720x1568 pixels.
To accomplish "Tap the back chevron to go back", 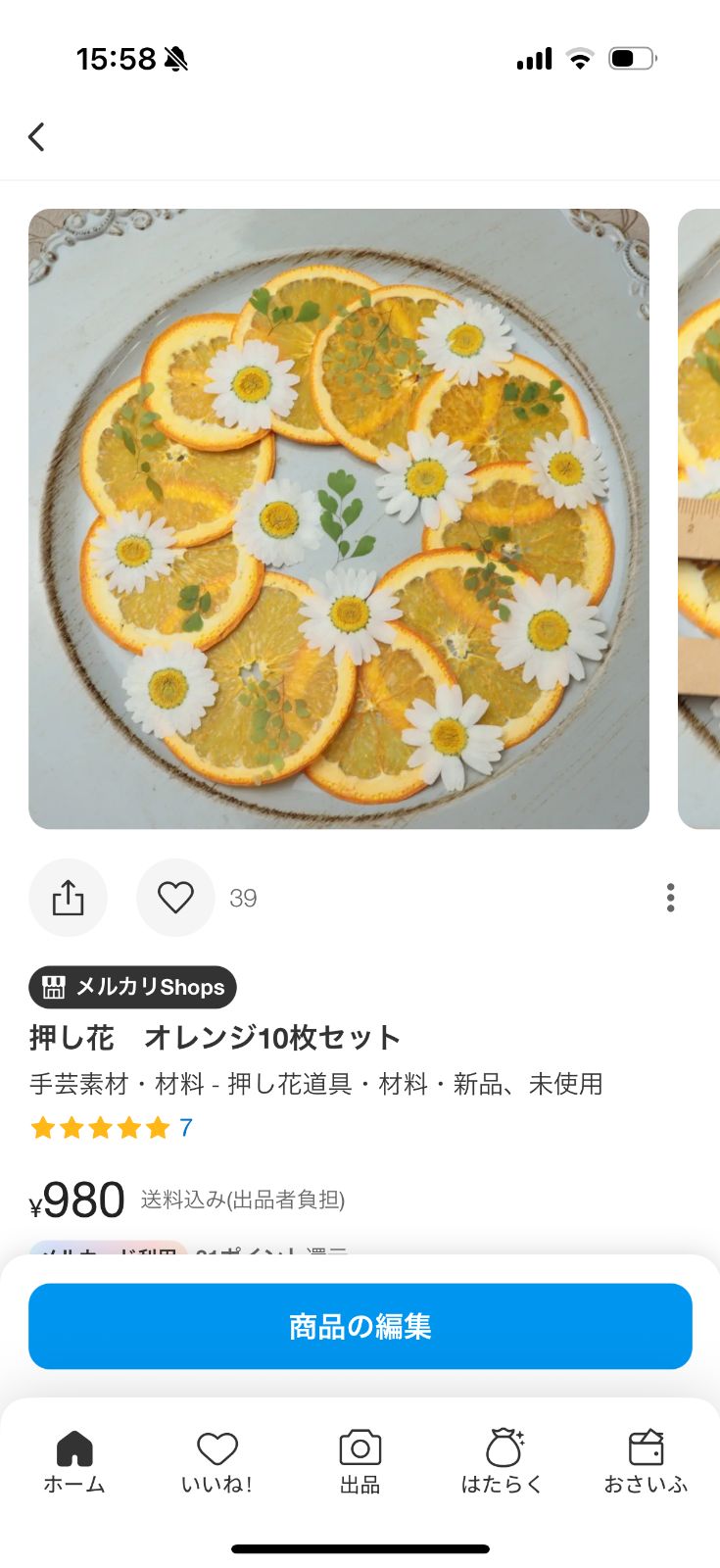I will point(36,137).
